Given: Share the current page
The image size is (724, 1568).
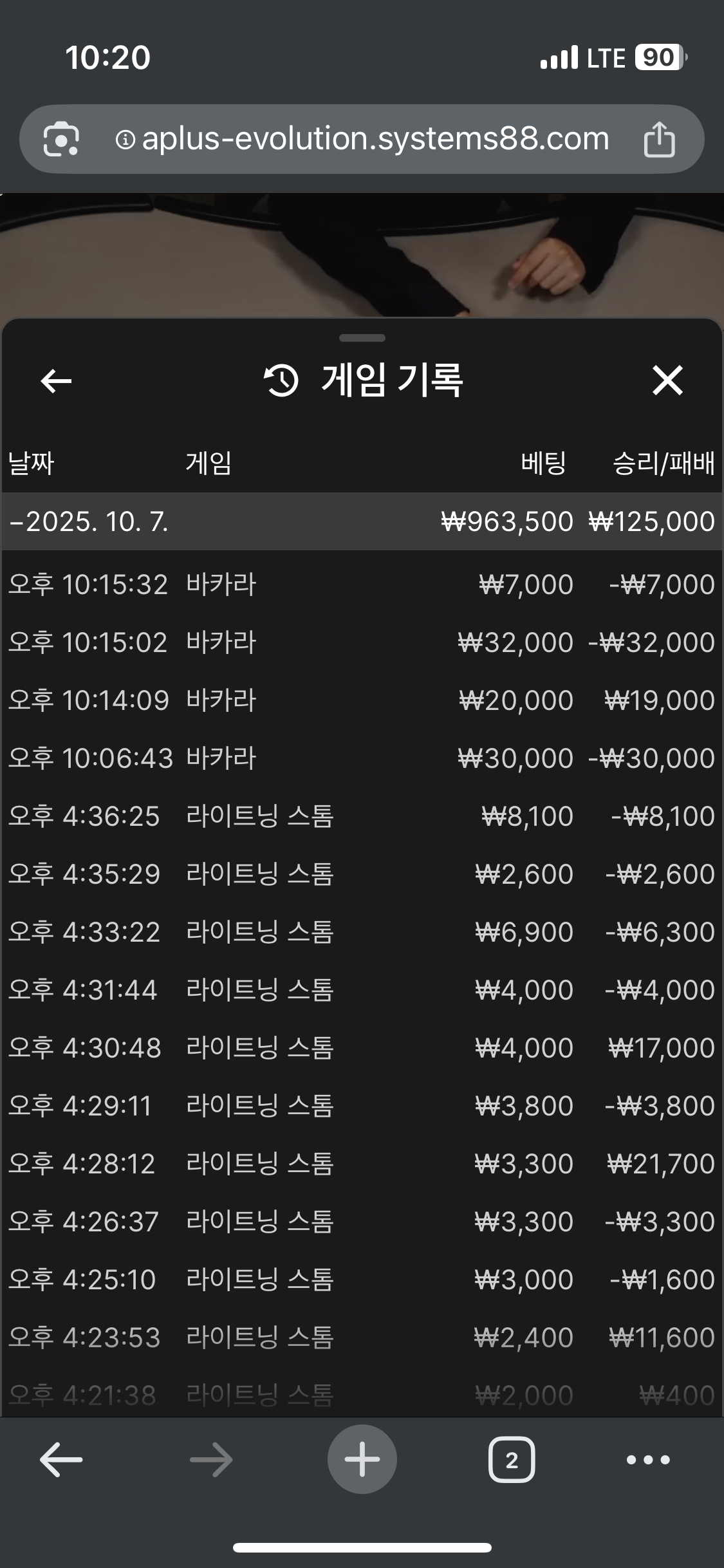Looking at the screenshot, I should [x=659, y=139].
